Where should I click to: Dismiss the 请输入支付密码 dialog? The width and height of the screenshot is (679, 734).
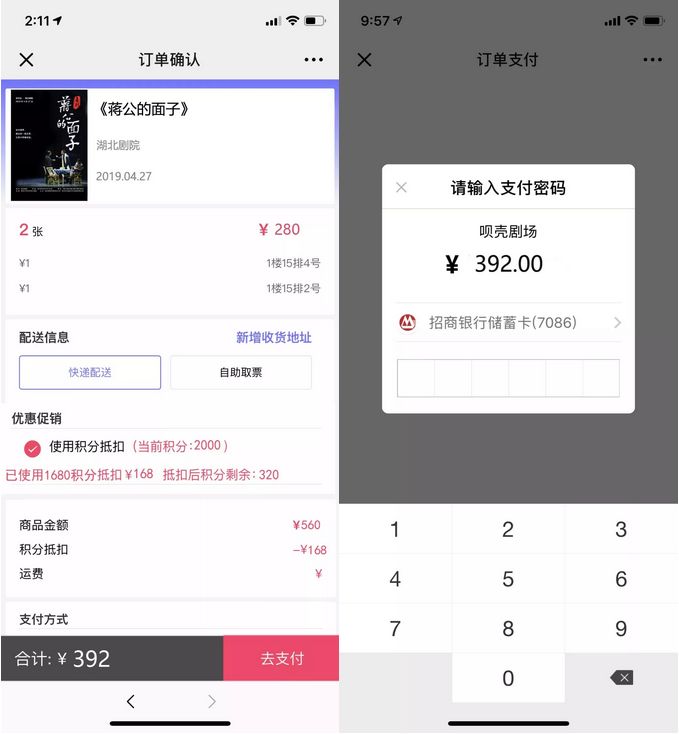click(401, 188)
